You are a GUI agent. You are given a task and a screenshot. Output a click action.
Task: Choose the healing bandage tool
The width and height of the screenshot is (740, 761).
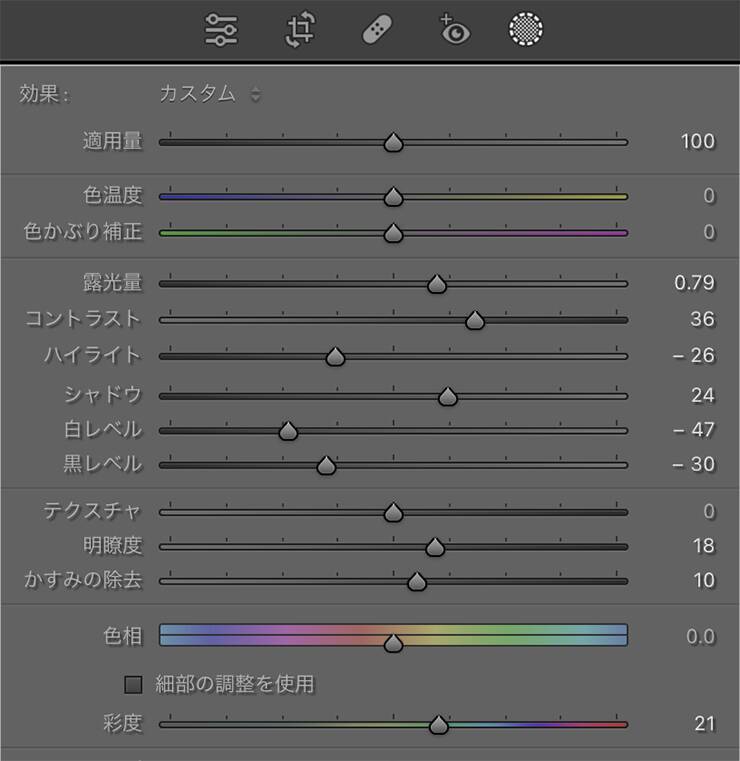coord(377,30)
